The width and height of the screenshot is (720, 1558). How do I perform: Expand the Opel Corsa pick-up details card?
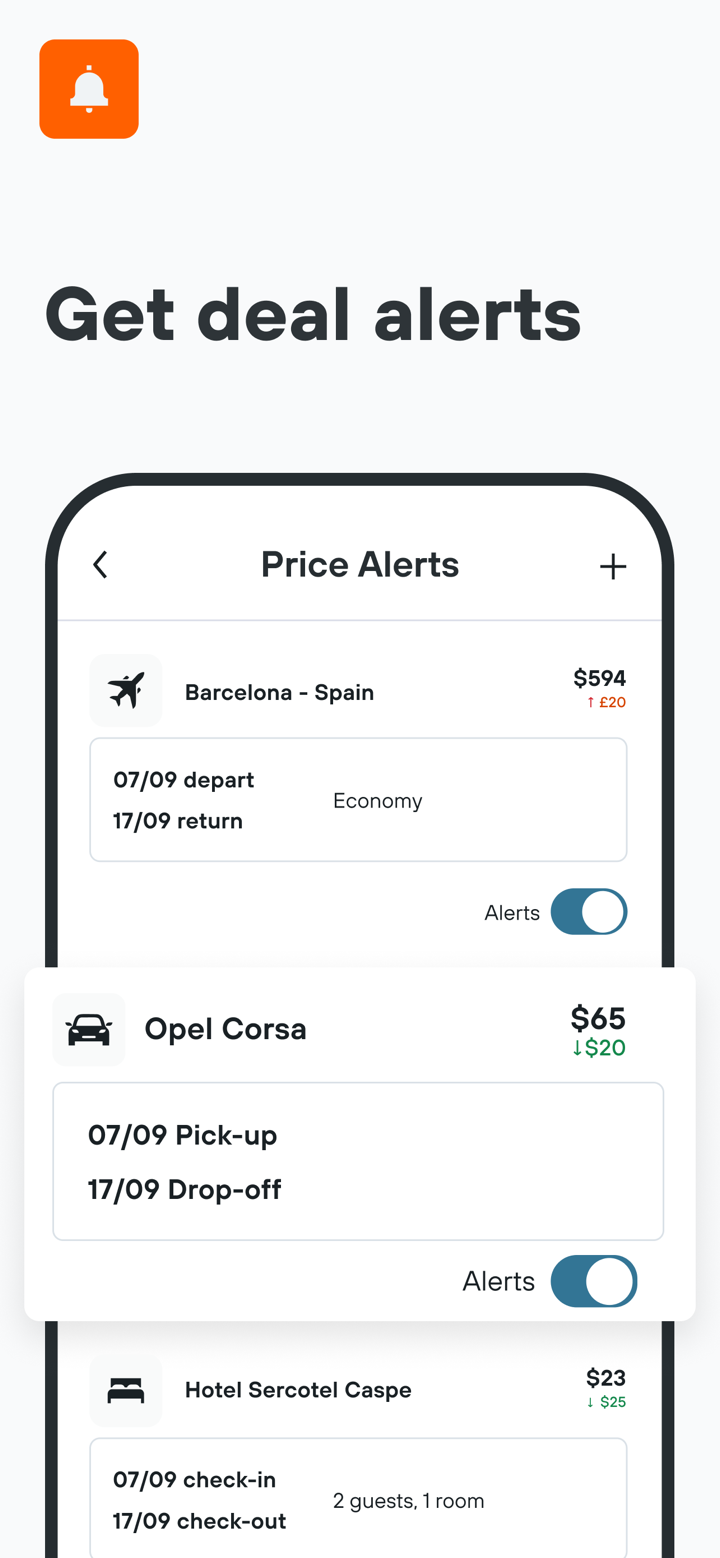click(x=358, y=1160)
